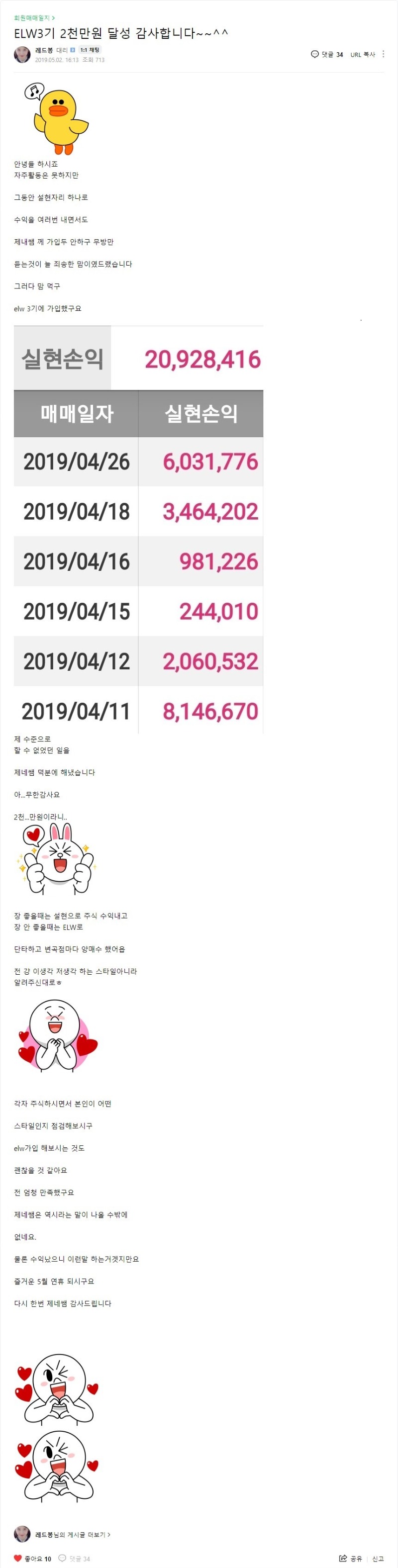Viewport: 398px width, 1568px height.
Task: Share this post via 공유
Action: (351, 1558)
